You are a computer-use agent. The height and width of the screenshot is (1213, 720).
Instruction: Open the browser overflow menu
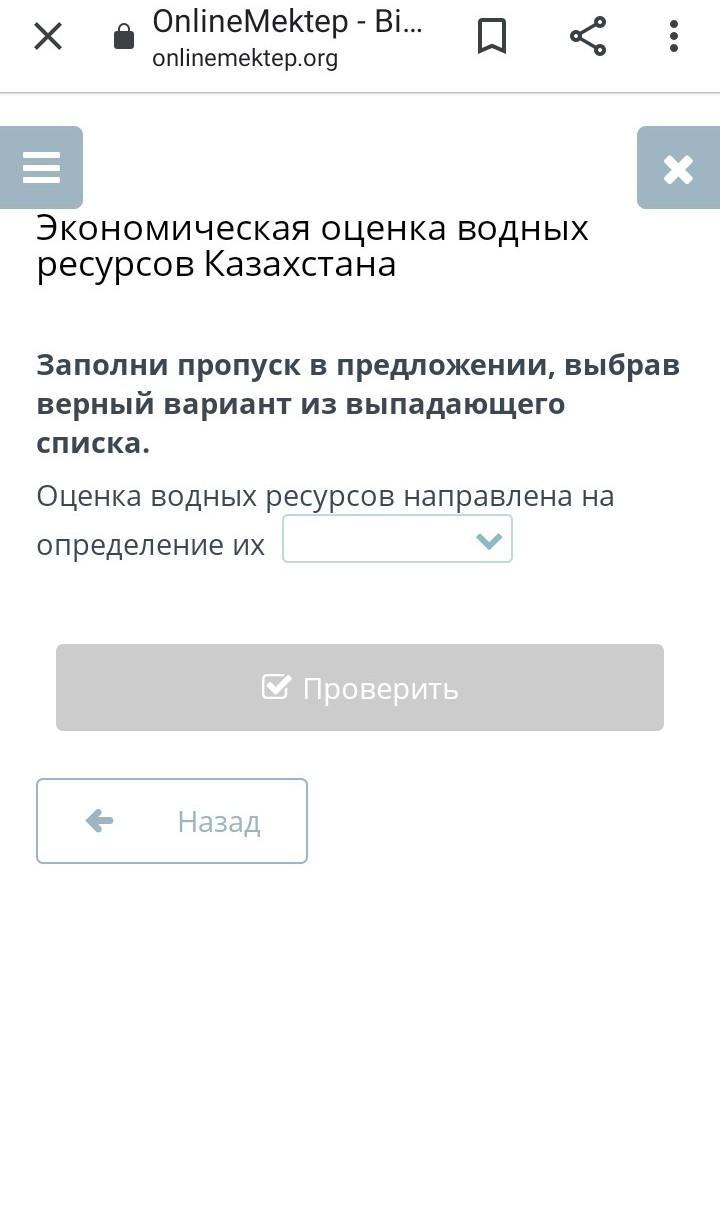[x=674, y=37]
